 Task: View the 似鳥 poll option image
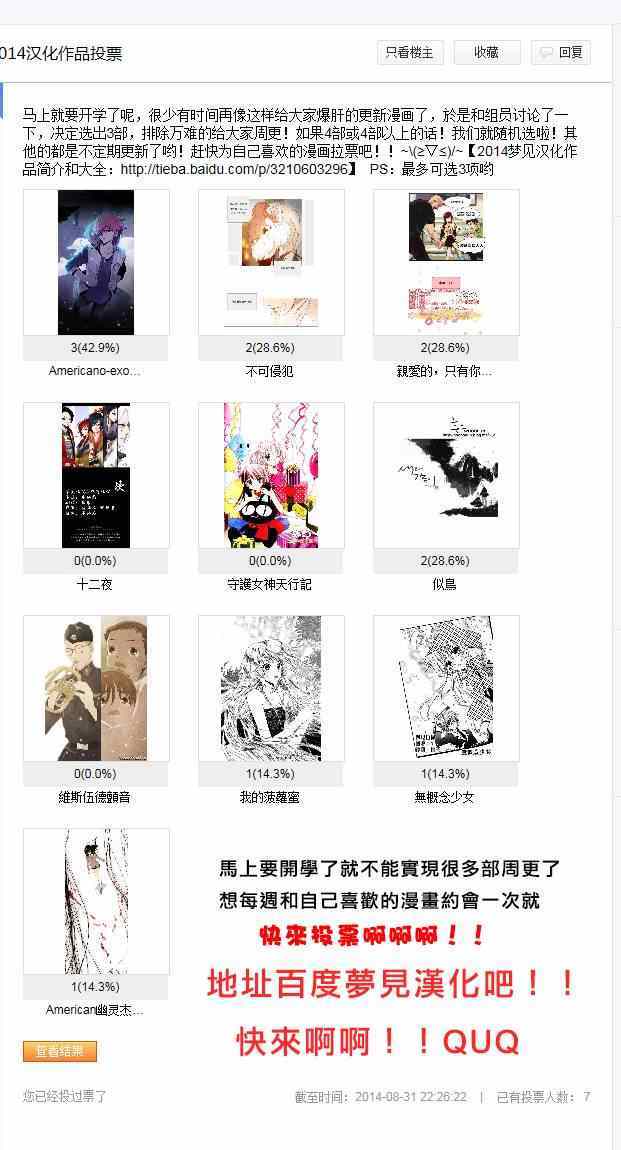(447, 475)
